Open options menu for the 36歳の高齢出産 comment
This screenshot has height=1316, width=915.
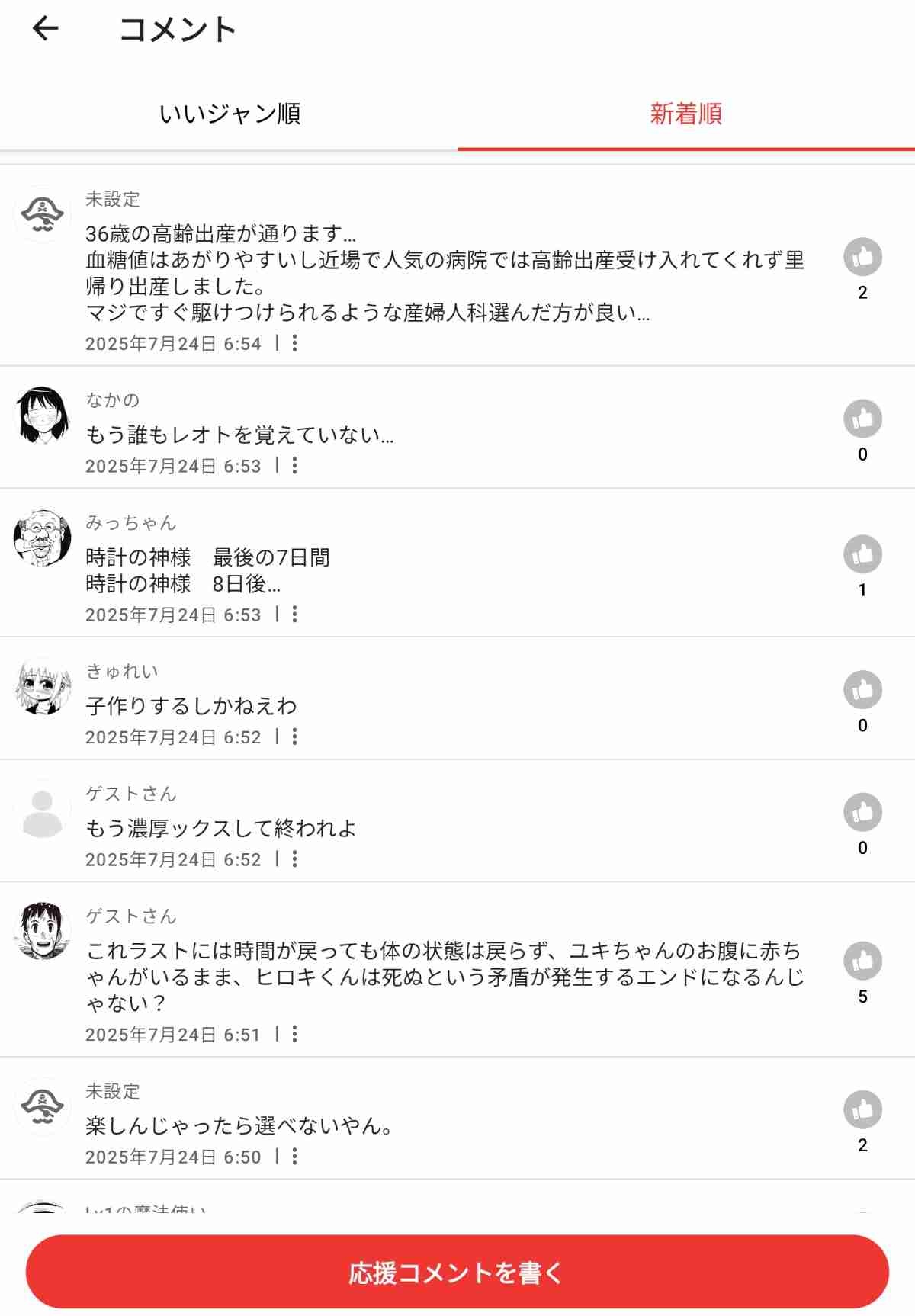[x=295, y=343]
